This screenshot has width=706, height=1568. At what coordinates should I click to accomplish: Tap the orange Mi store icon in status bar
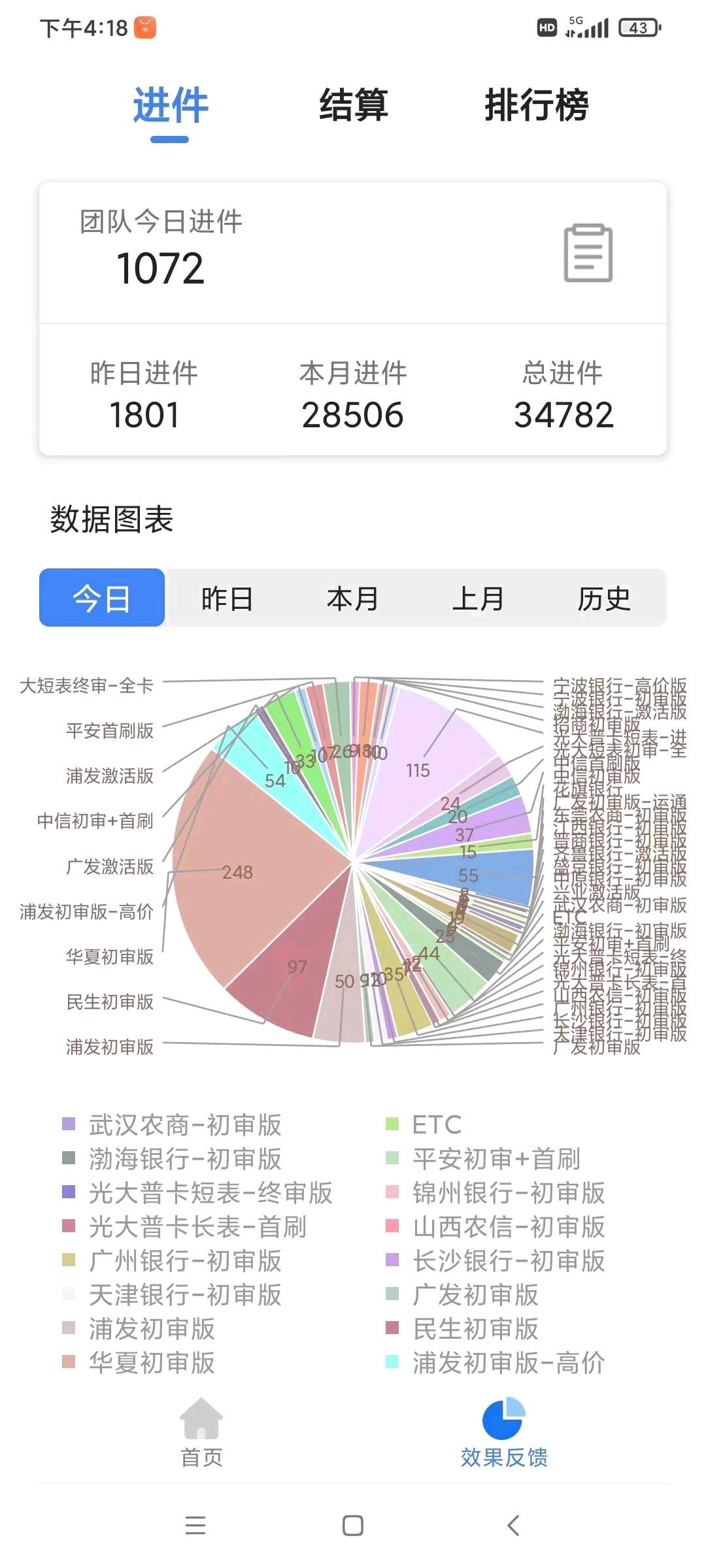coord(145,27)
